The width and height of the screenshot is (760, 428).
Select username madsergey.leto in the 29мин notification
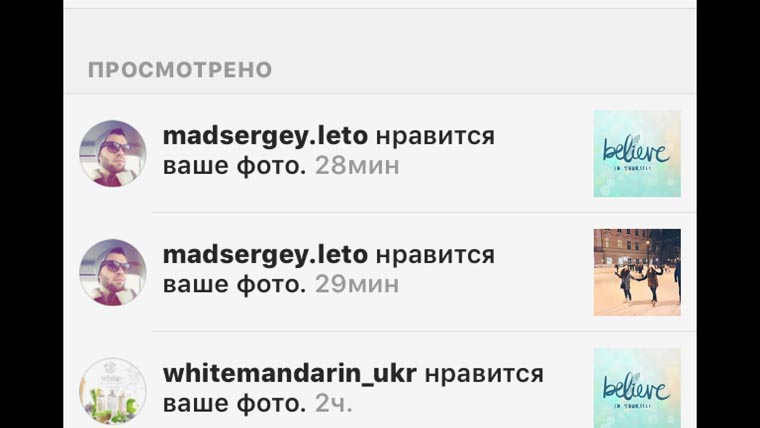pyautogui.click(x=265, y=255)
